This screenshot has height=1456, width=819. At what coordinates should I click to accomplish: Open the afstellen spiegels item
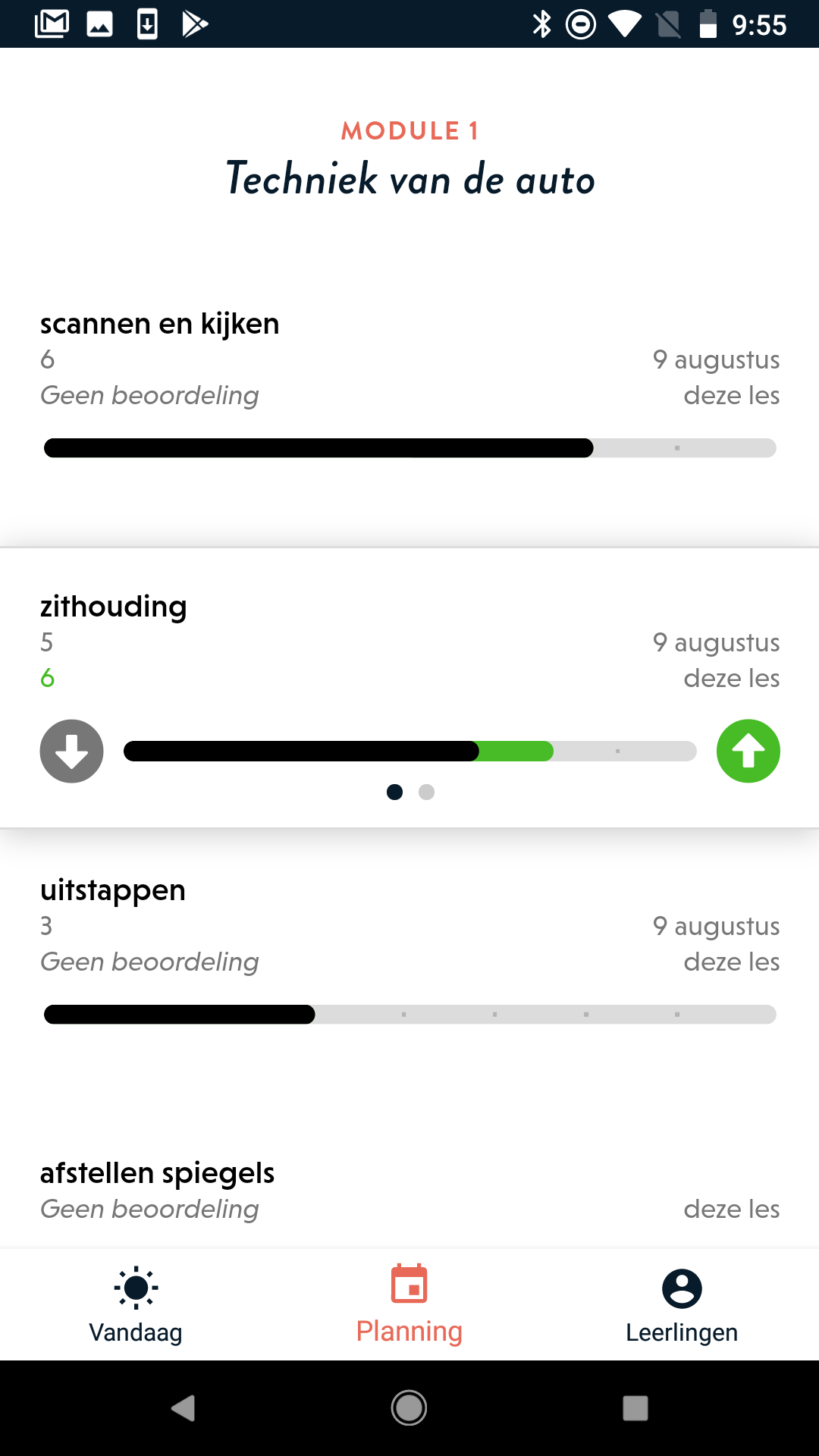[409, 1189]
